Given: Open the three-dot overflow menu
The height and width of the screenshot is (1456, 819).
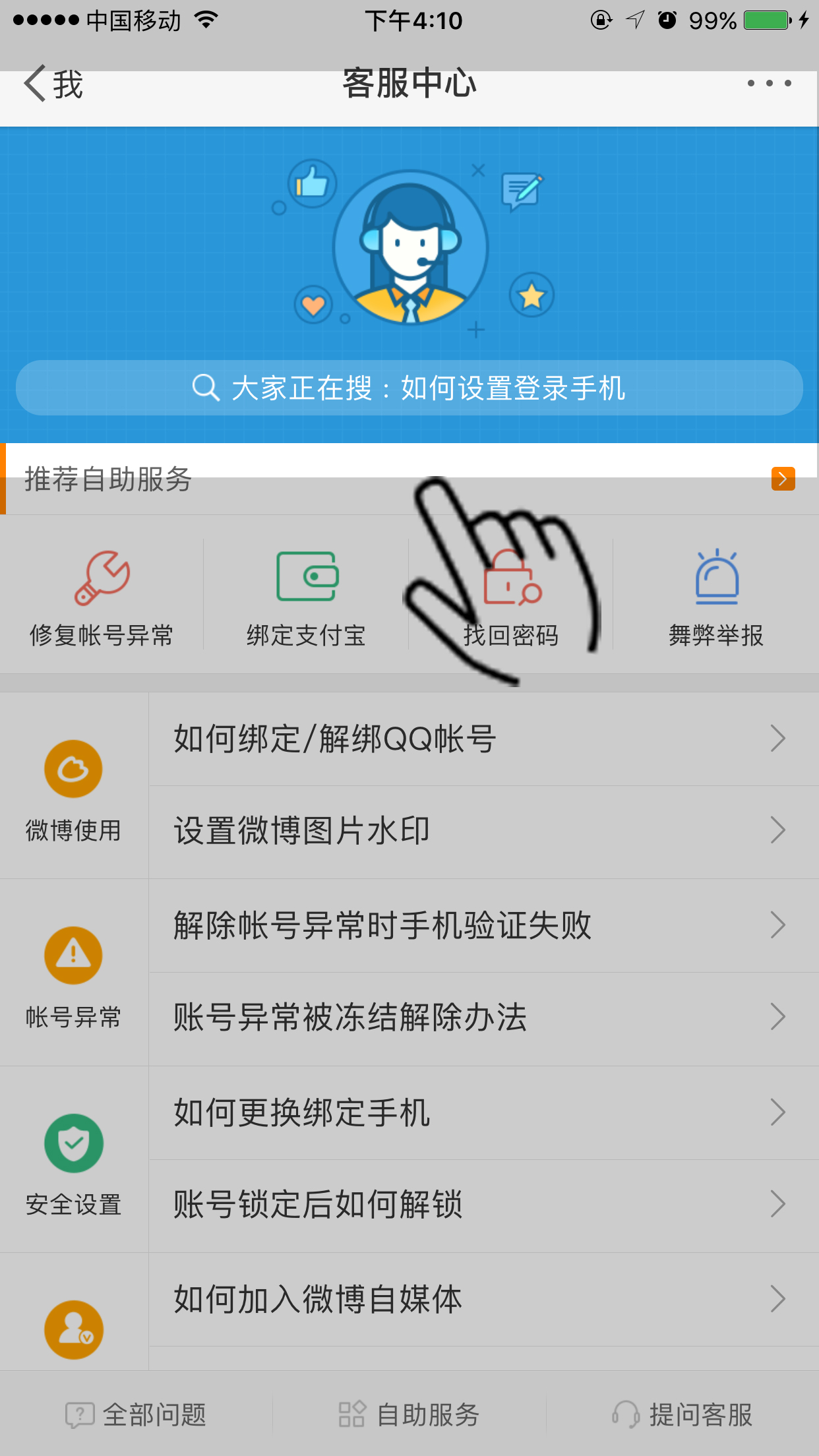Looking at the screenshot, I should 769,84.
